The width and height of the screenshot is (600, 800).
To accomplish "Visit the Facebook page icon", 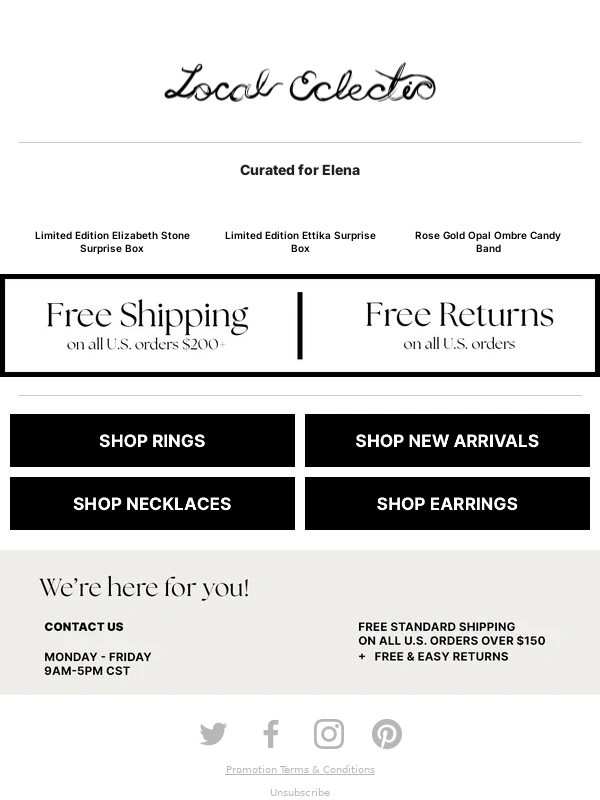I will (x=271, y=734).
